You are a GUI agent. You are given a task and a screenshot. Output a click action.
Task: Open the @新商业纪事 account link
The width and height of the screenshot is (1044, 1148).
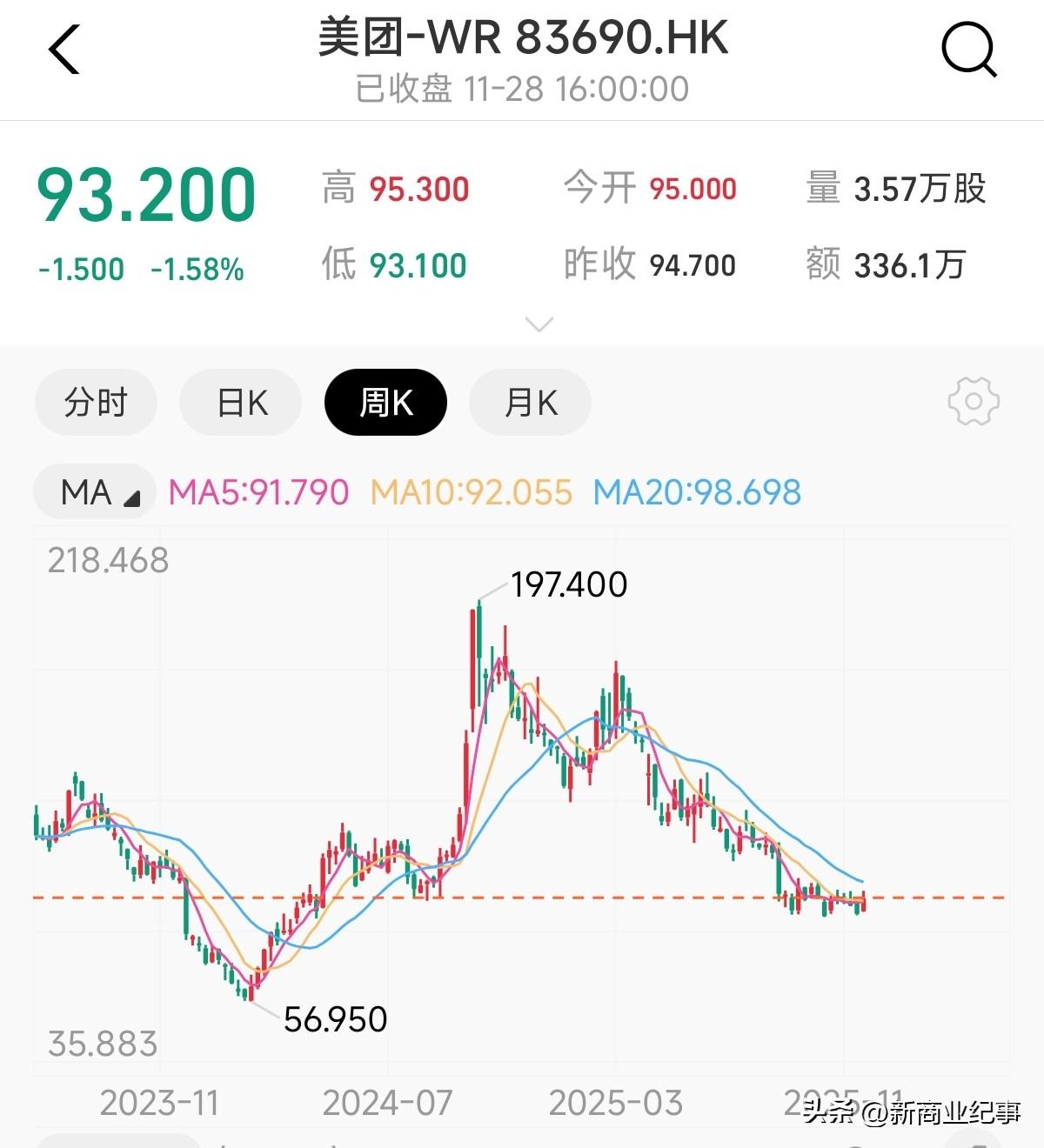coord(940,1116)
